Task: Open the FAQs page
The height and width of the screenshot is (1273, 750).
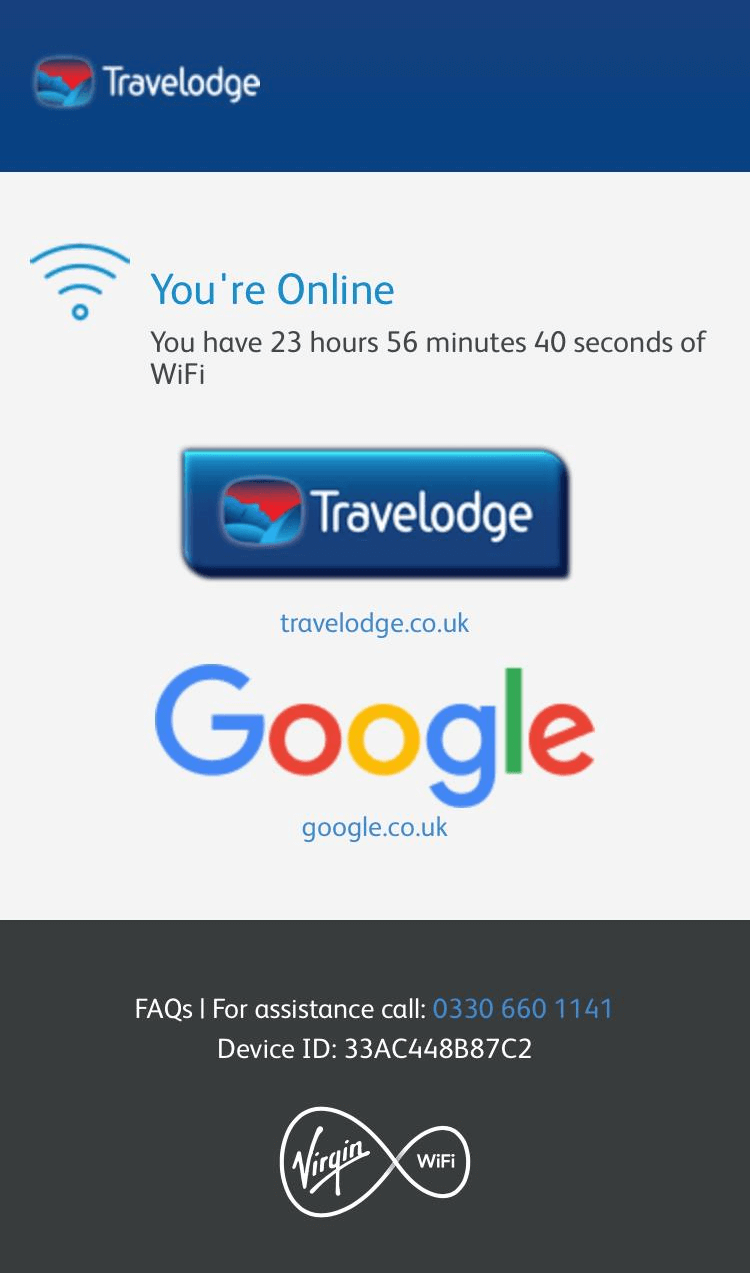Action: 163,1008
